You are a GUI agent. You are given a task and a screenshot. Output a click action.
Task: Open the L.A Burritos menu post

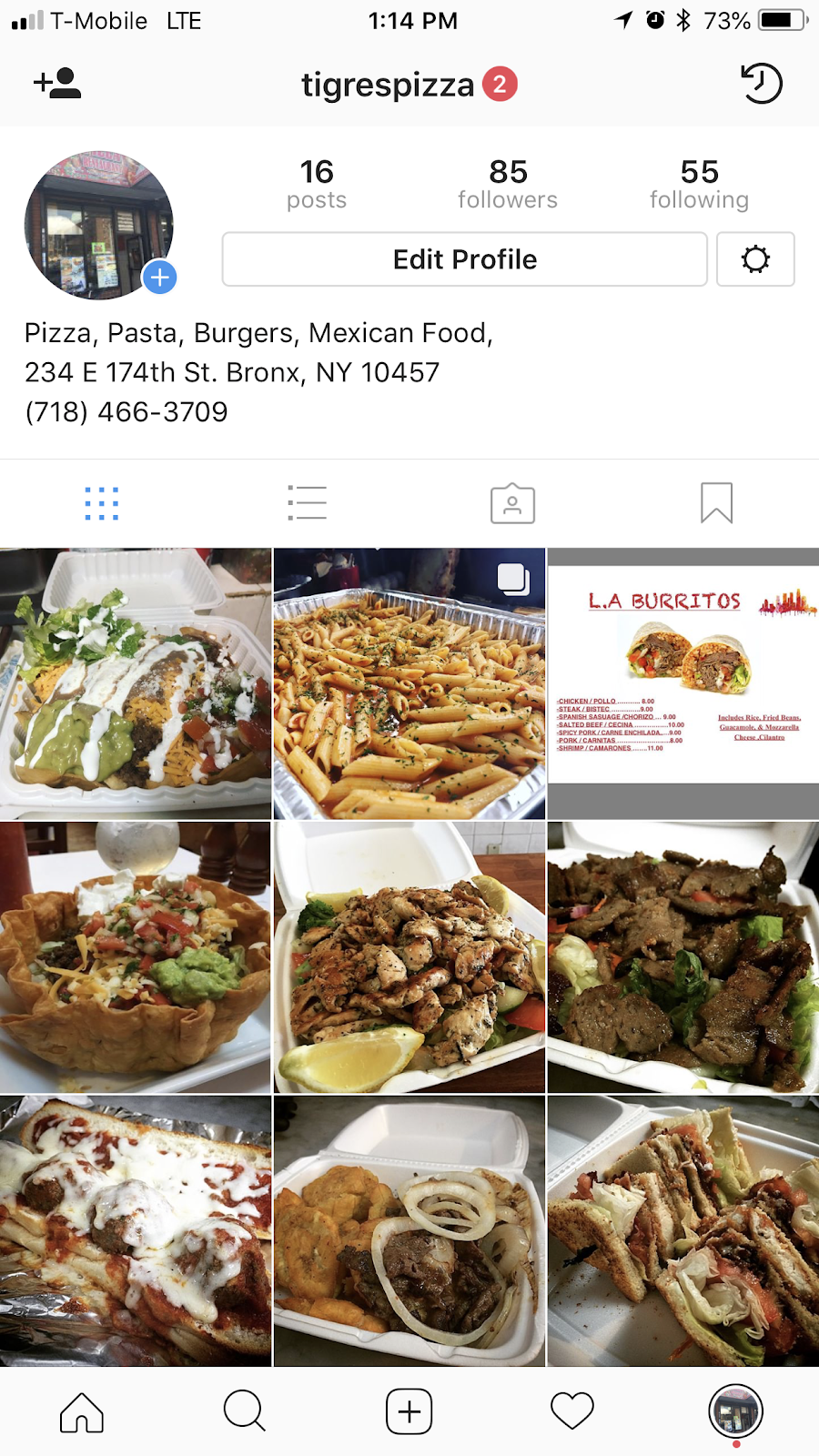click(x=683, y=683)
